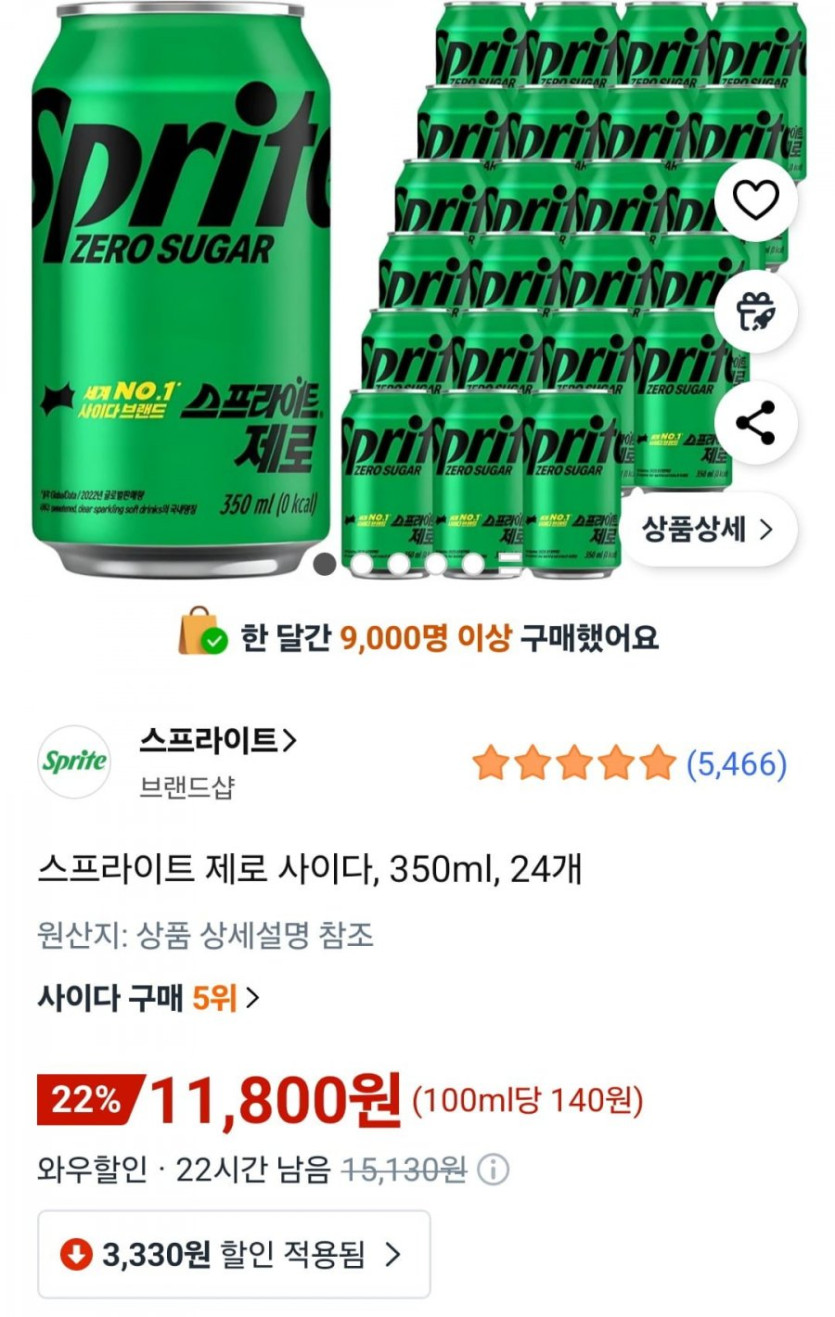Open the 사이다 구매 5위 ranking
Image resolution: width=835 pixels, height=1317 pixels.
coord(148,997)
